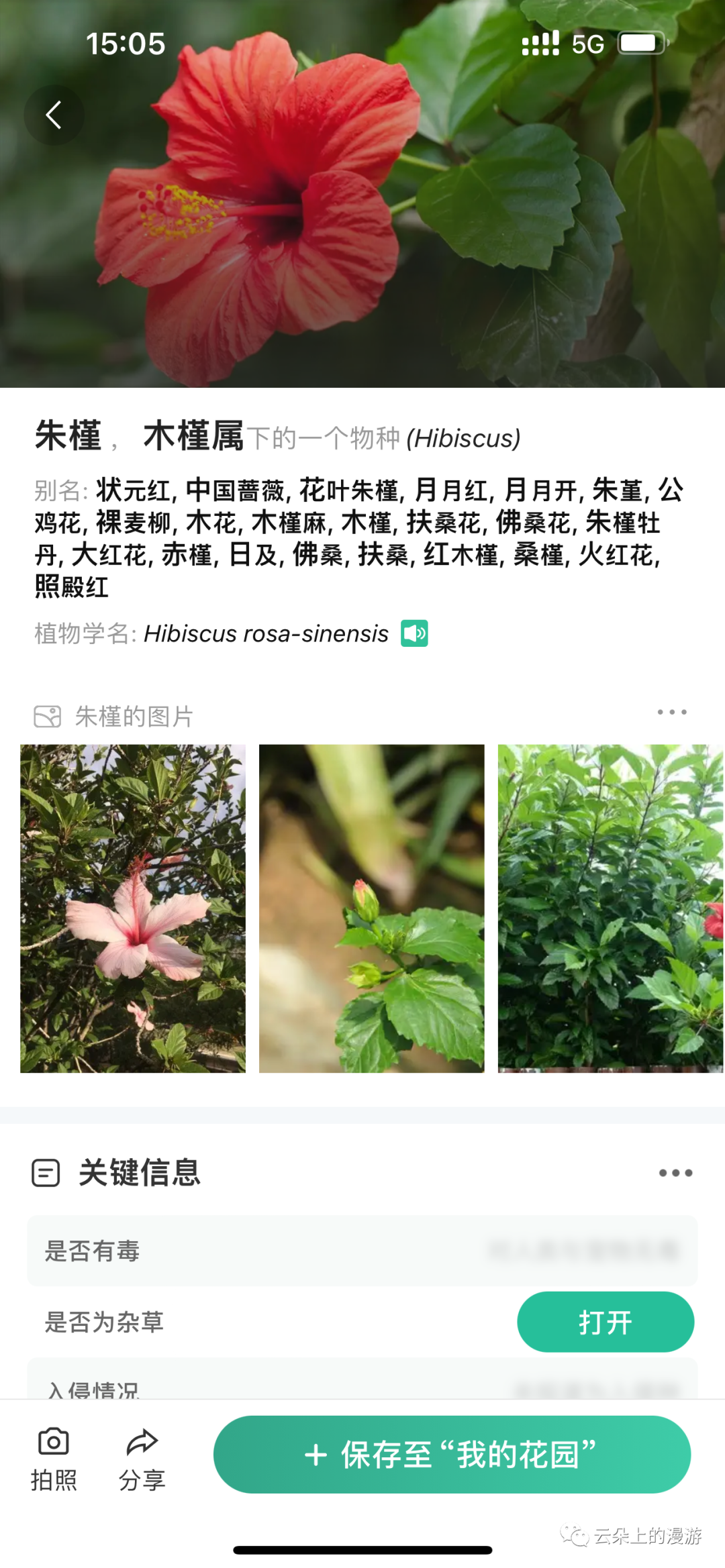Open the green hibiscus shrub photo

click(x=610, y=908)
